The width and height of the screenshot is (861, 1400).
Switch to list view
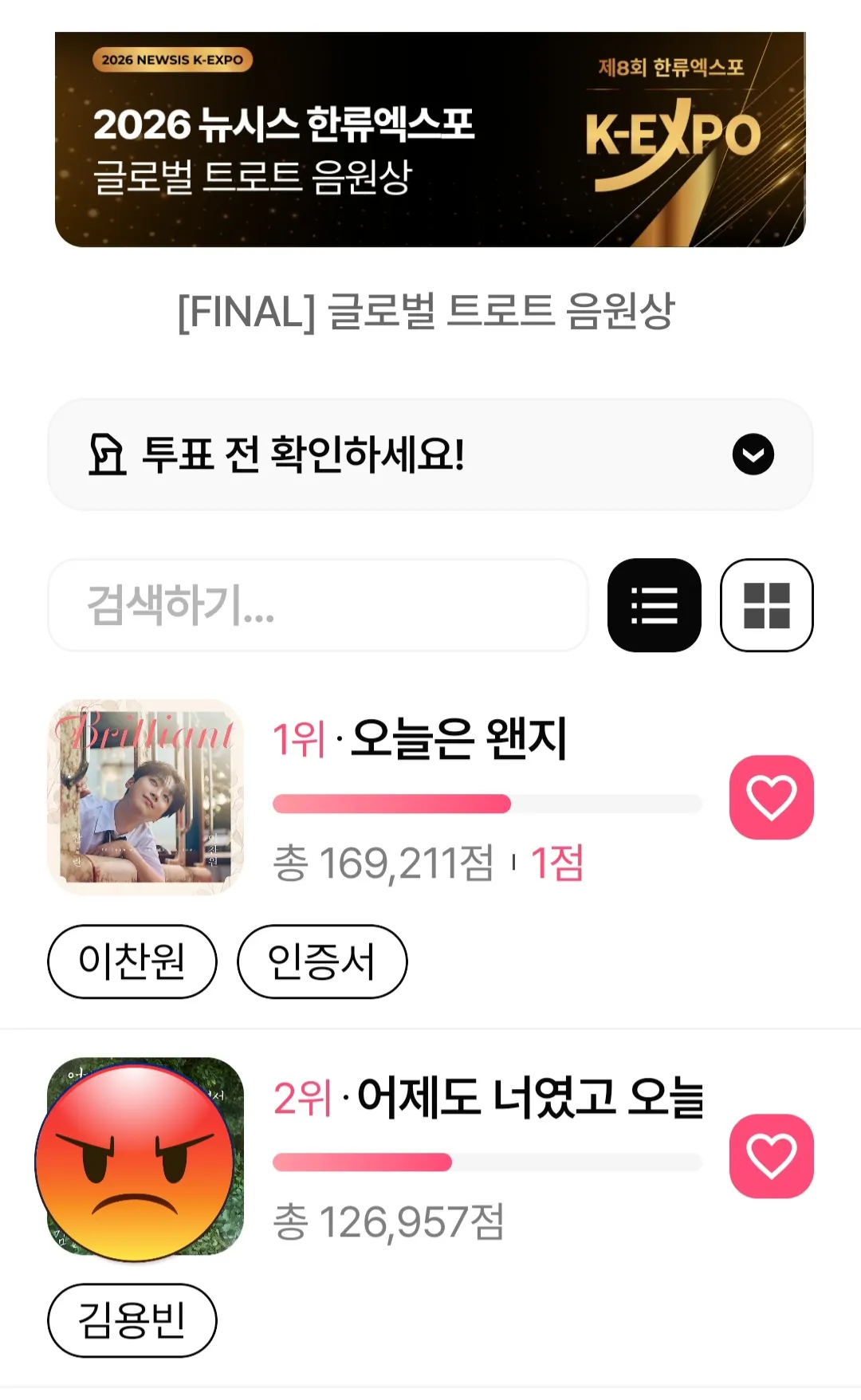coord(655,605)
